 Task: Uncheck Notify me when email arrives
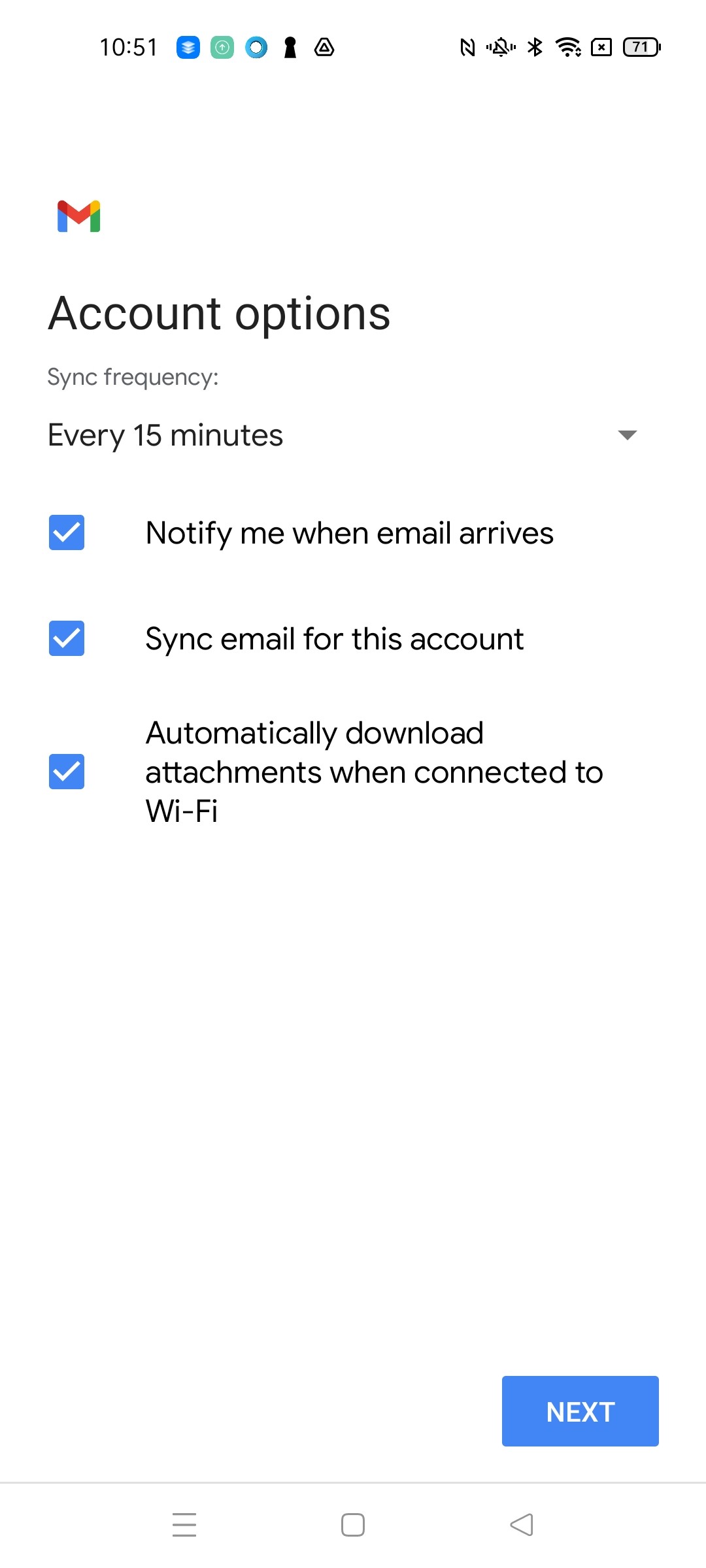(x=67, y=532)
